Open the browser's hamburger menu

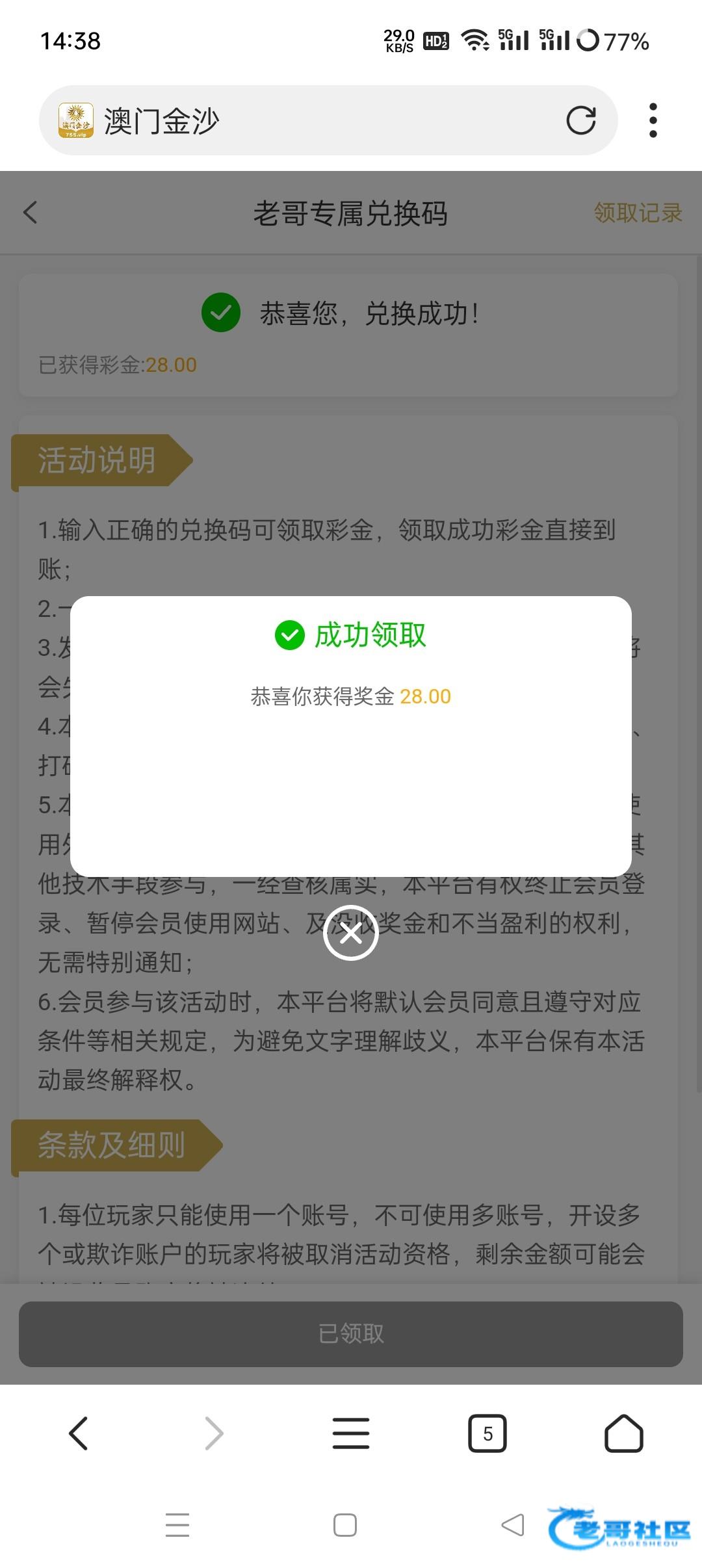coord(351,1433)
